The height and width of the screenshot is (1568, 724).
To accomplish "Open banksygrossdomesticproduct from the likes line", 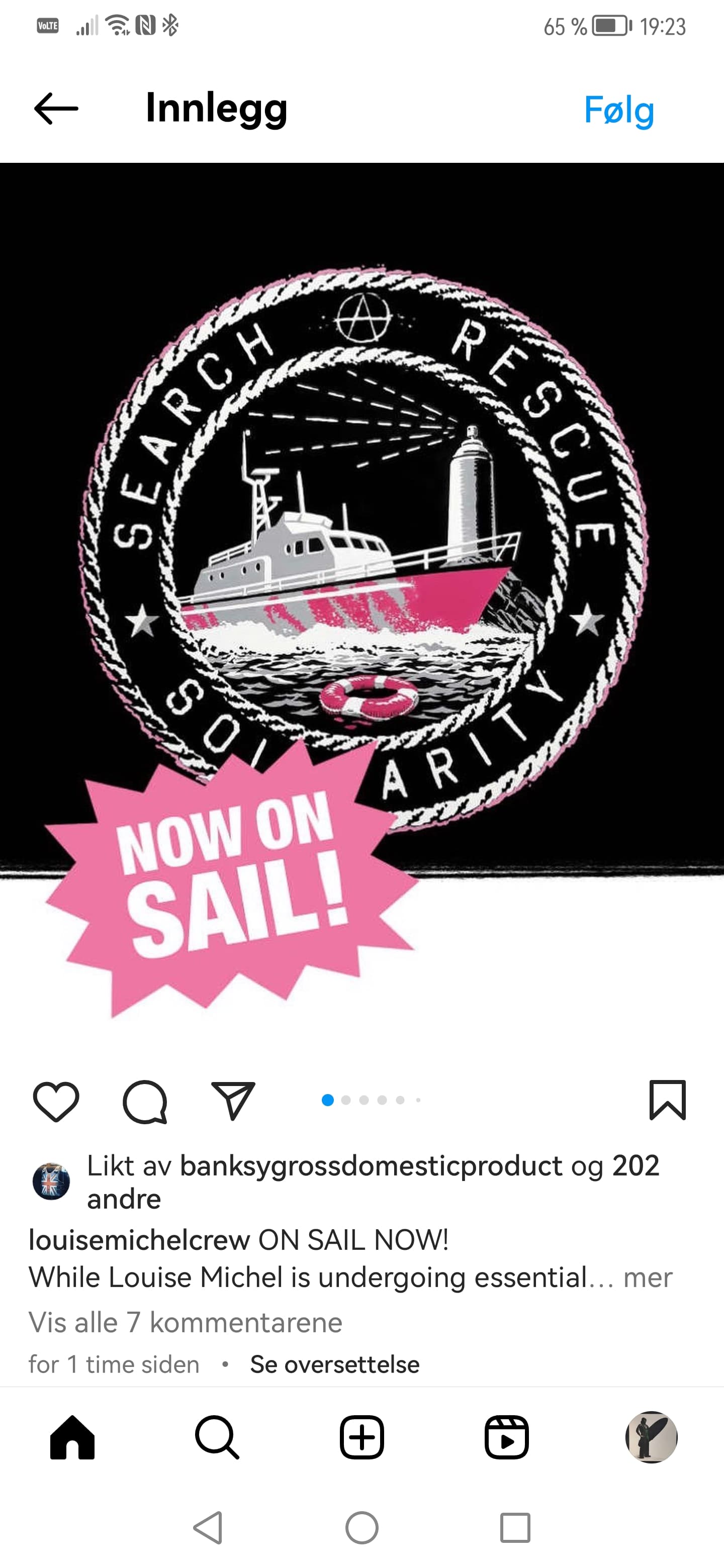I will point(371,1165).
